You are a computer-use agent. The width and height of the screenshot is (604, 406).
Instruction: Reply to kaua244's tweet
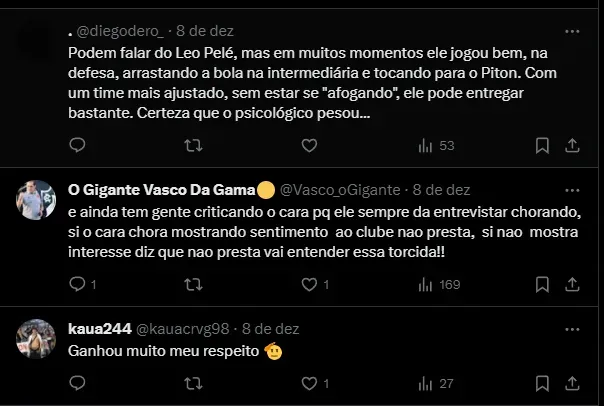pyautogui.click(x=78, y=383)
